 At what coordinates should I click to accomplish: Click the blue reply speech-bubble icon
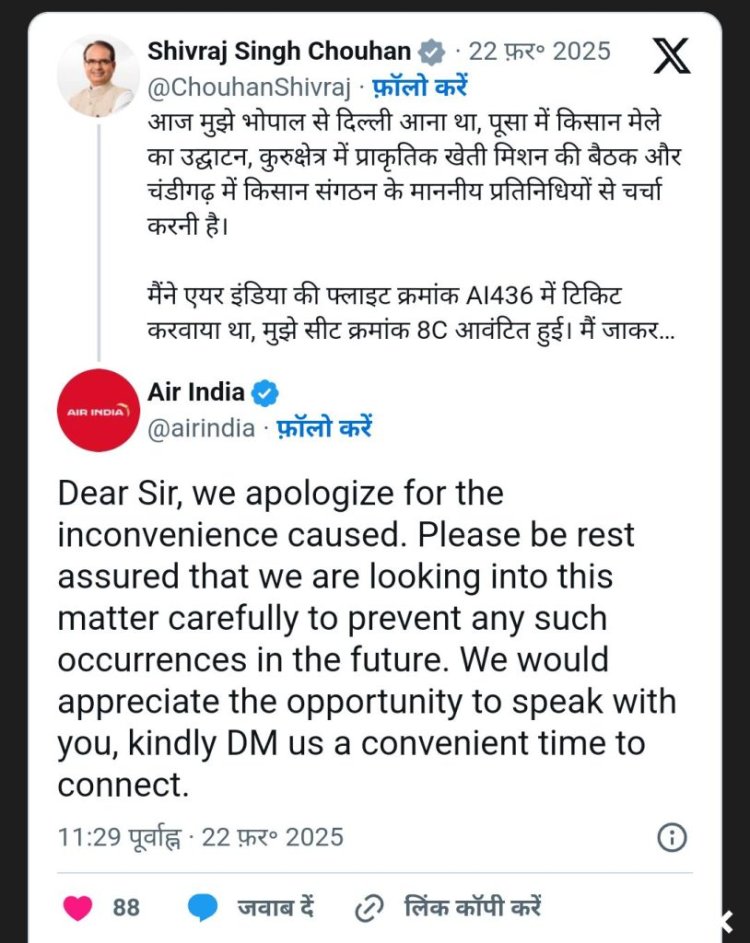point(203,907)
